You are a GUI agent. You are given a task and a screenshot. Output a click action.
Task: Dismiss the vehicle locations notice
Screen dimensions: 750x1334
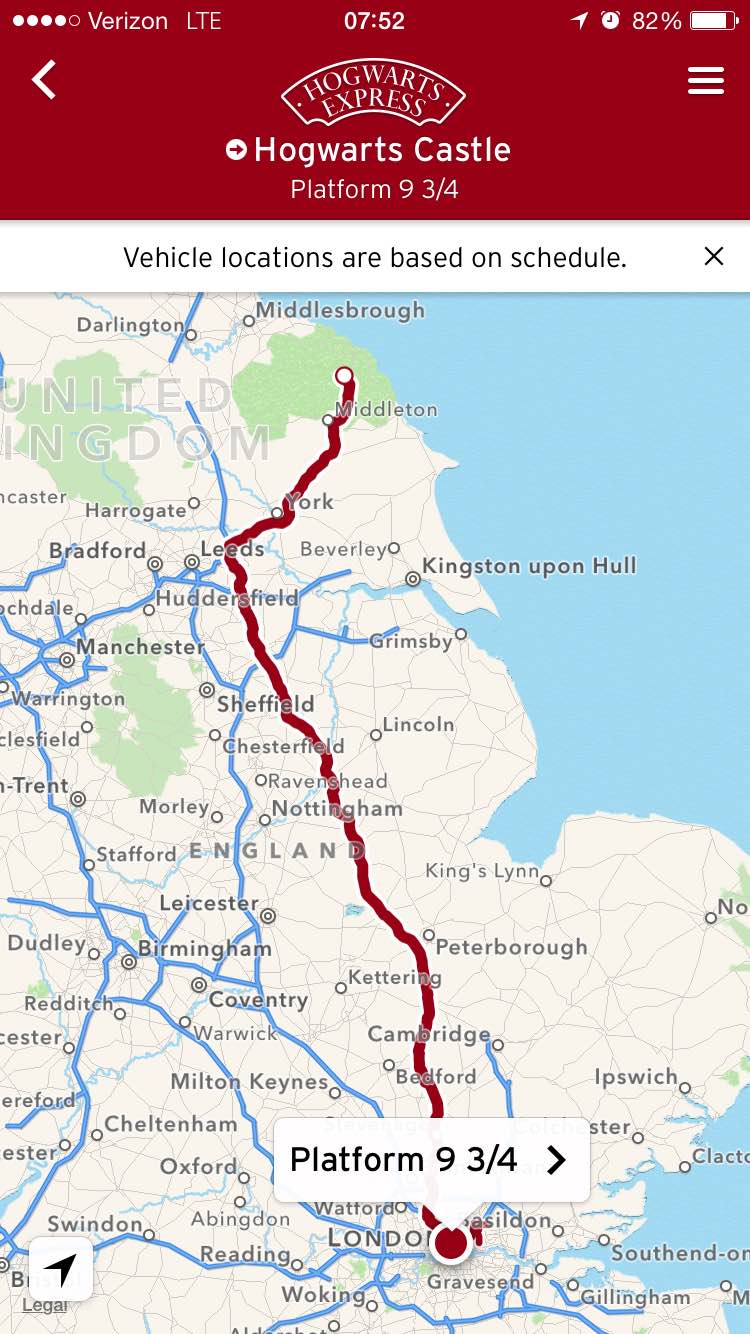(713, 257)
